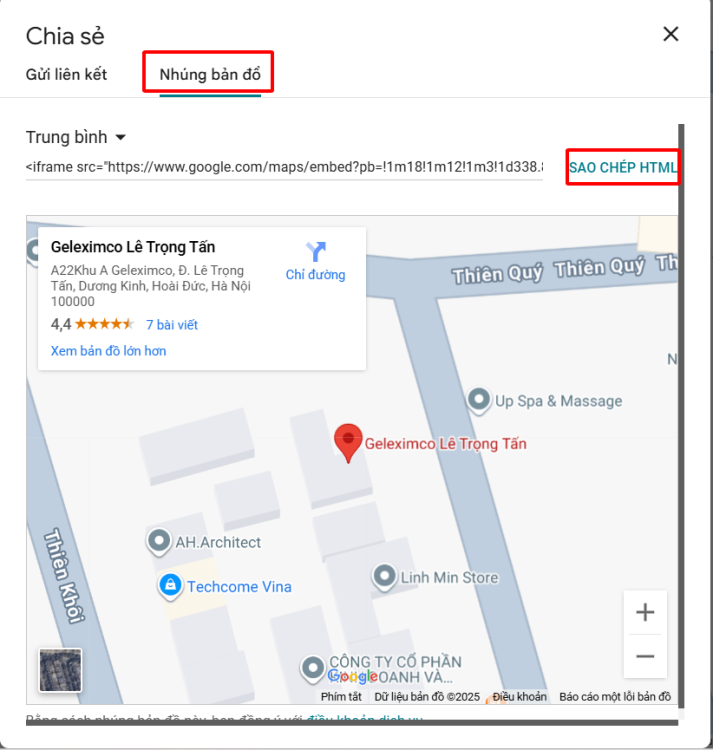This screenshot has height=750, width=713.
Task: Select the Nhúng bản đồ tab
Action: pyautogui.click(x=209, y=74)
